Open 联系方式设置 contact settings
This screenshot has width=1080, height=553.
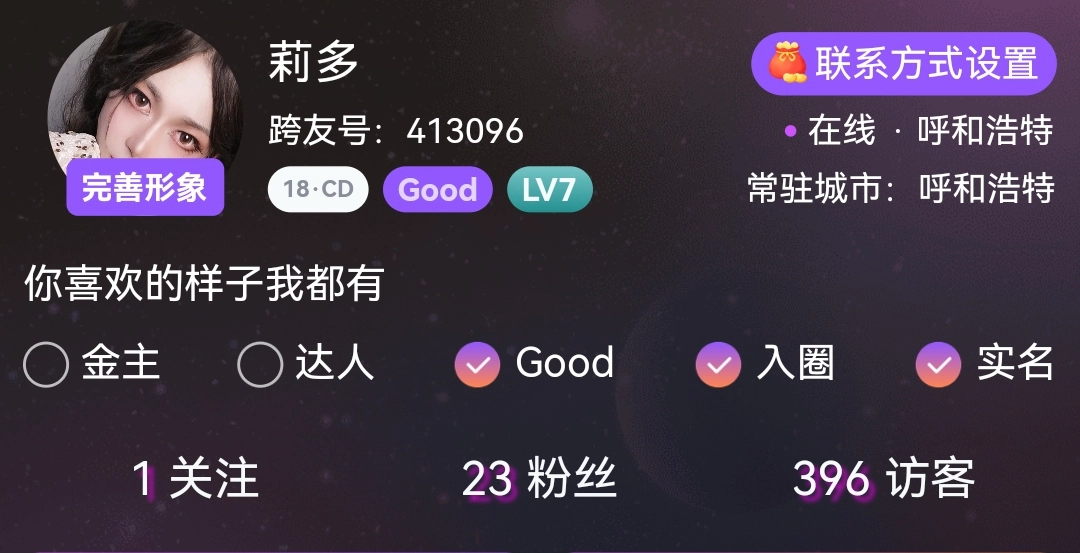point(903,64)
